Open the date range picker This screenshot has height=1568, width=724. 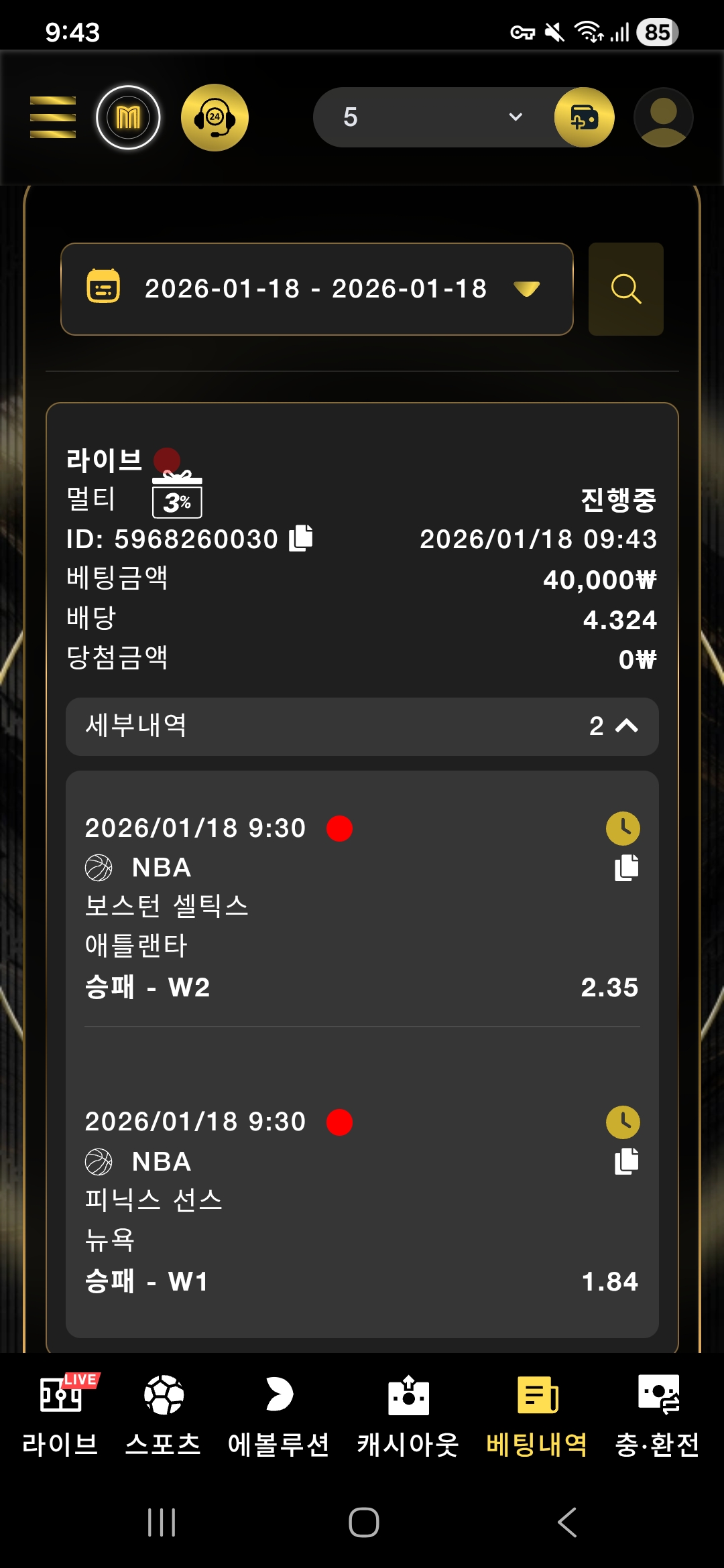tap(316, 289)
